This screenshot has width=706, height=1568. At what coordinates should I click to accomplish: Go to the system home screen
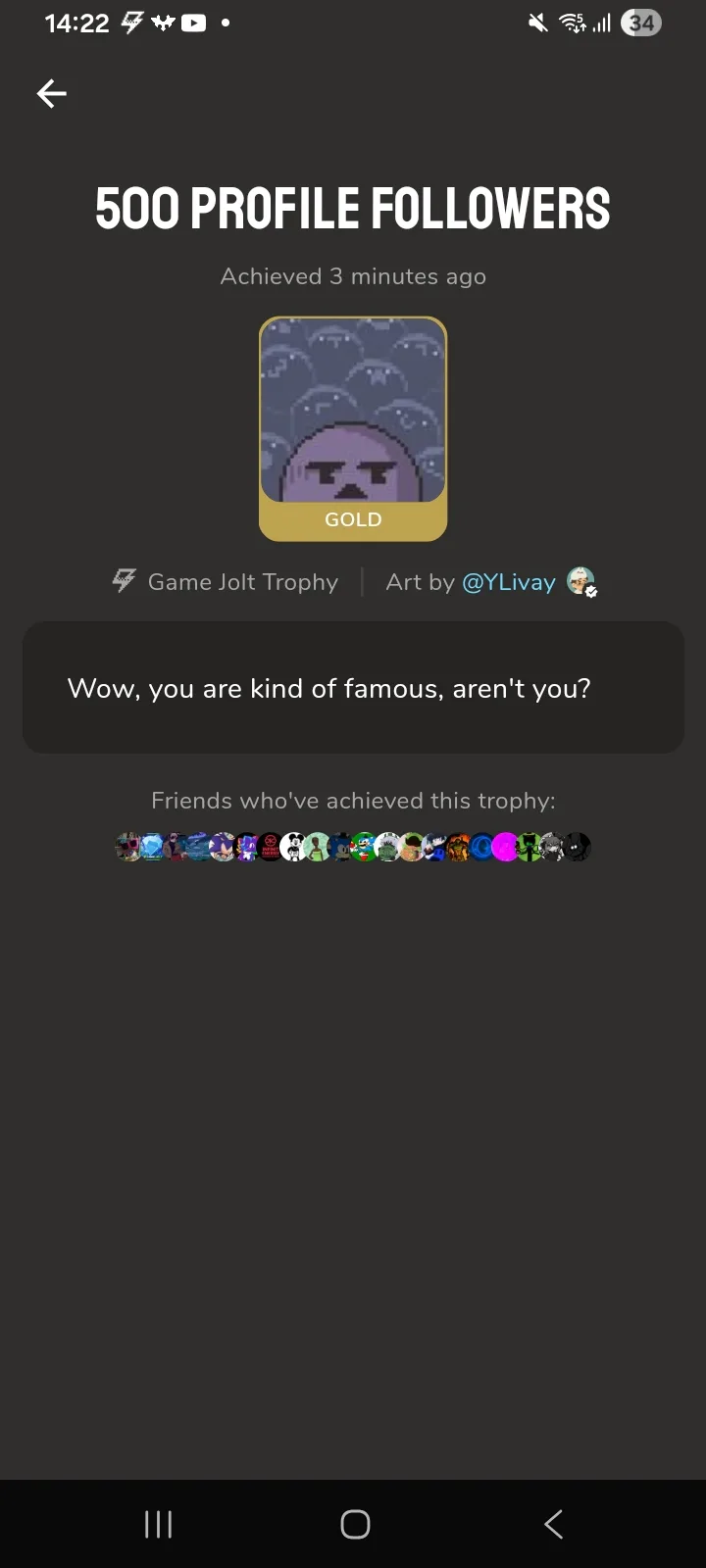tap(355, 1524)
